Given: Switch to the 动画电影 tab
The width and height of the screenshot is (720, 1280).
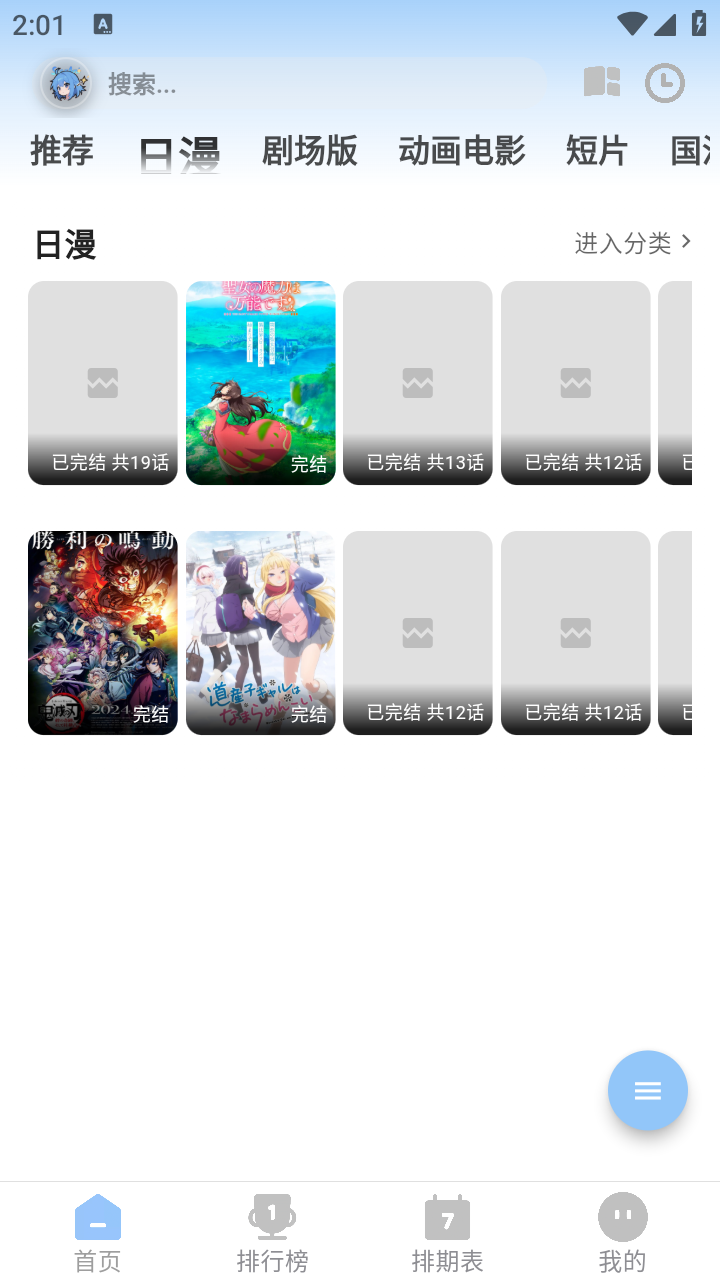Looking at the screenshot, I should (461, 151).
